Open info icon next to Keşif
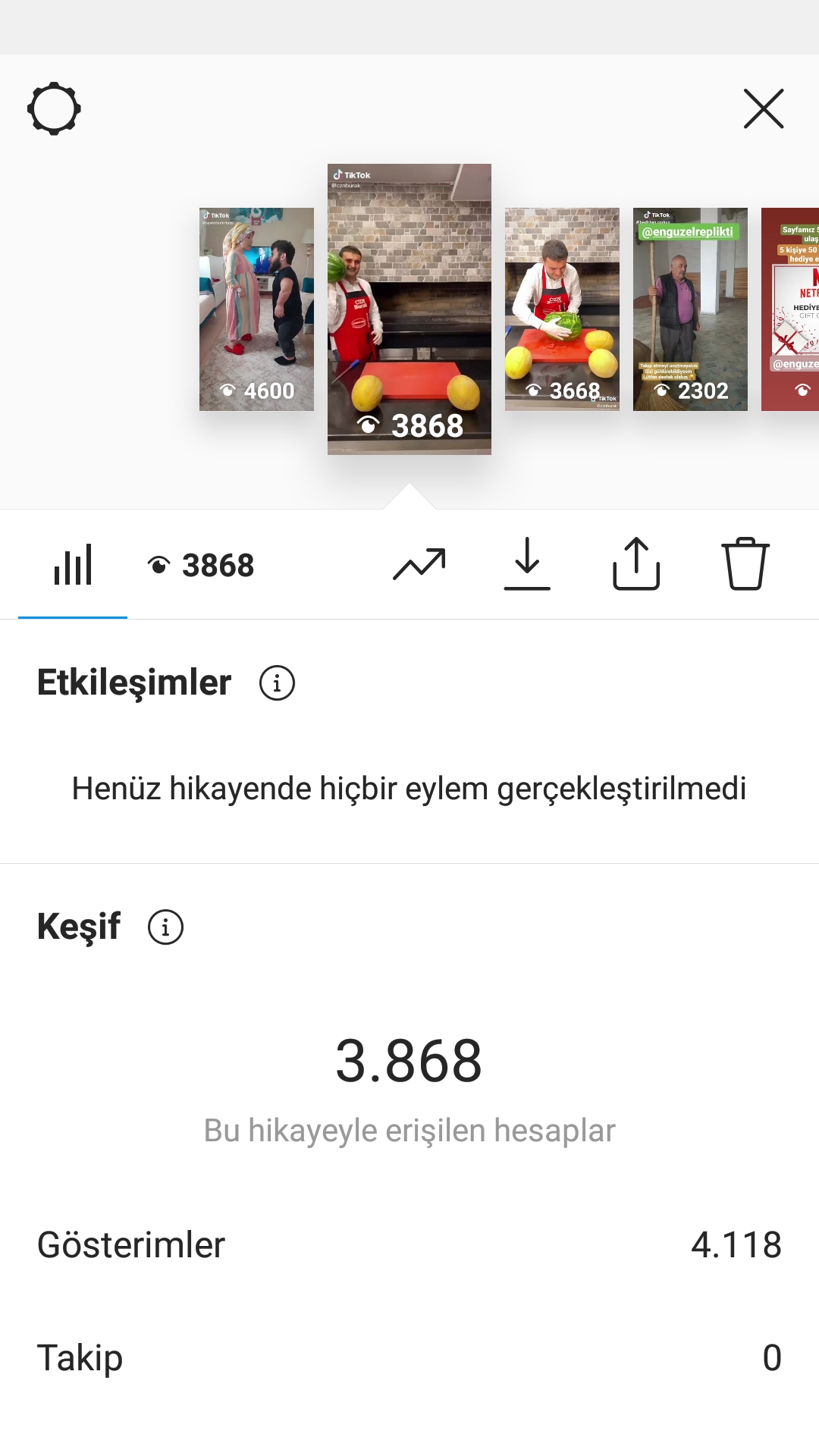This screenshot has width=819, height=1456. 165,927
